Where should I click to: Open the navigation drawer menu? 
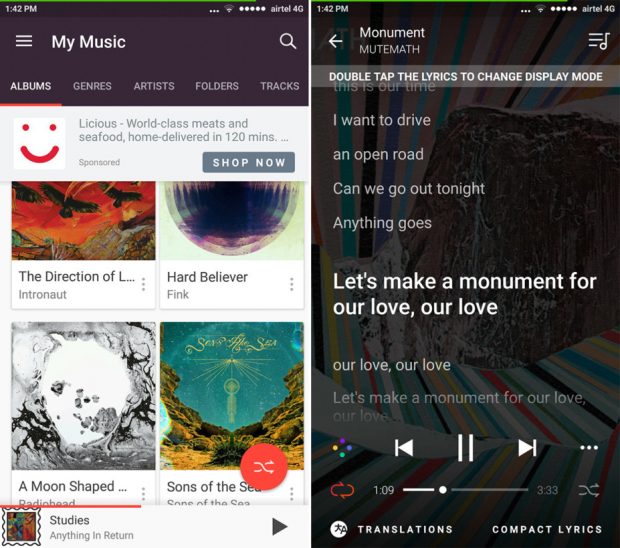24,41
